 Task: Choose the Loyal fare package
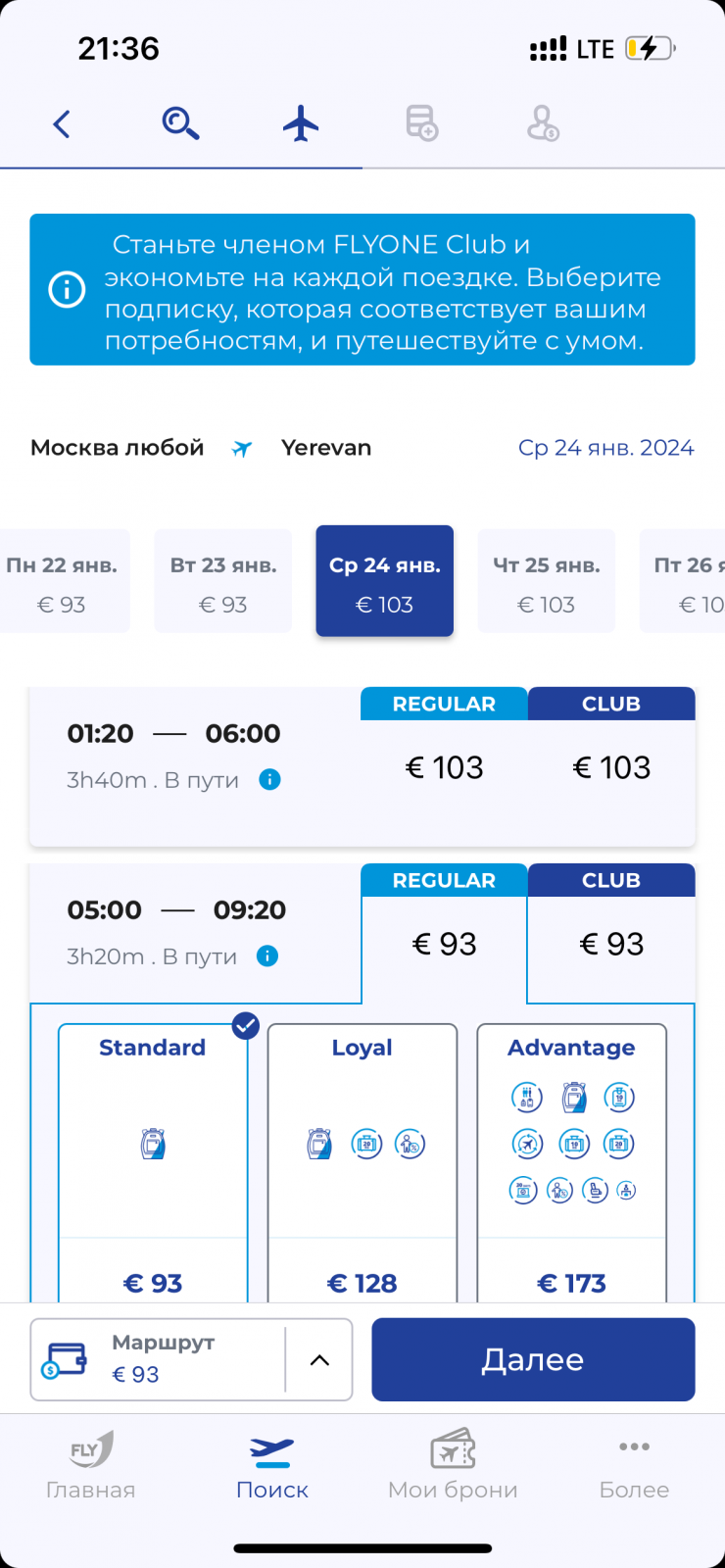(362, 1163)
